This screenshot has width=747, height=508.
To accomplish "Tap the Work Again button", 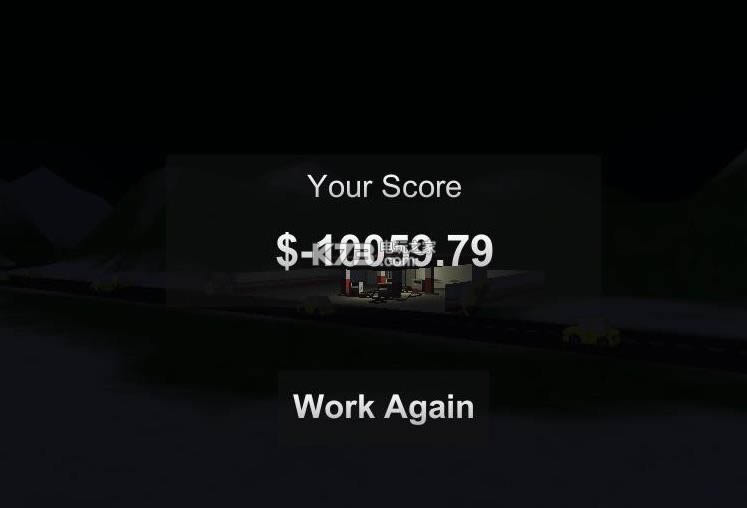I will pos(383,407).
